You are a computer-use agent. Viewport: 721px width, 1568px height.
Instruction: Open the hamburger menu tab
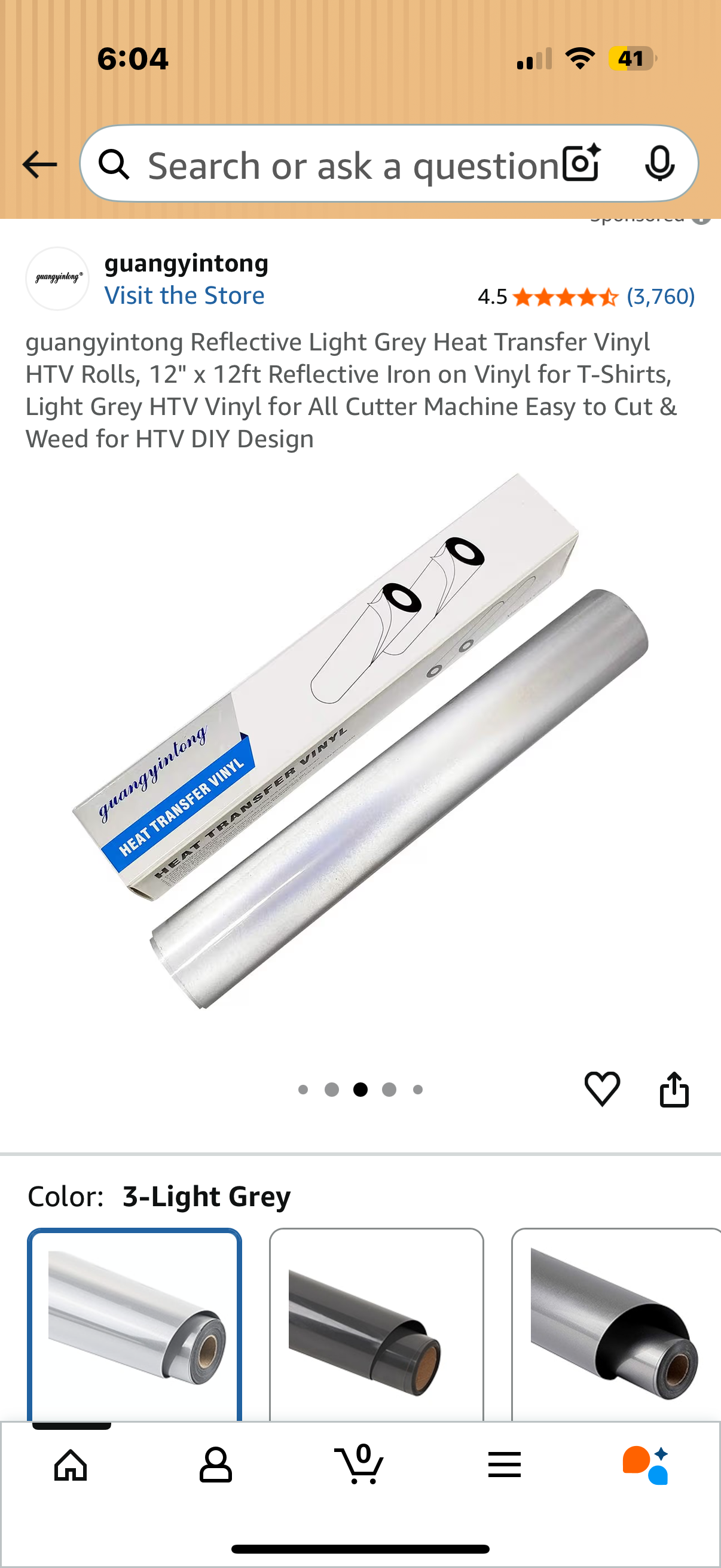(505, 1465)
